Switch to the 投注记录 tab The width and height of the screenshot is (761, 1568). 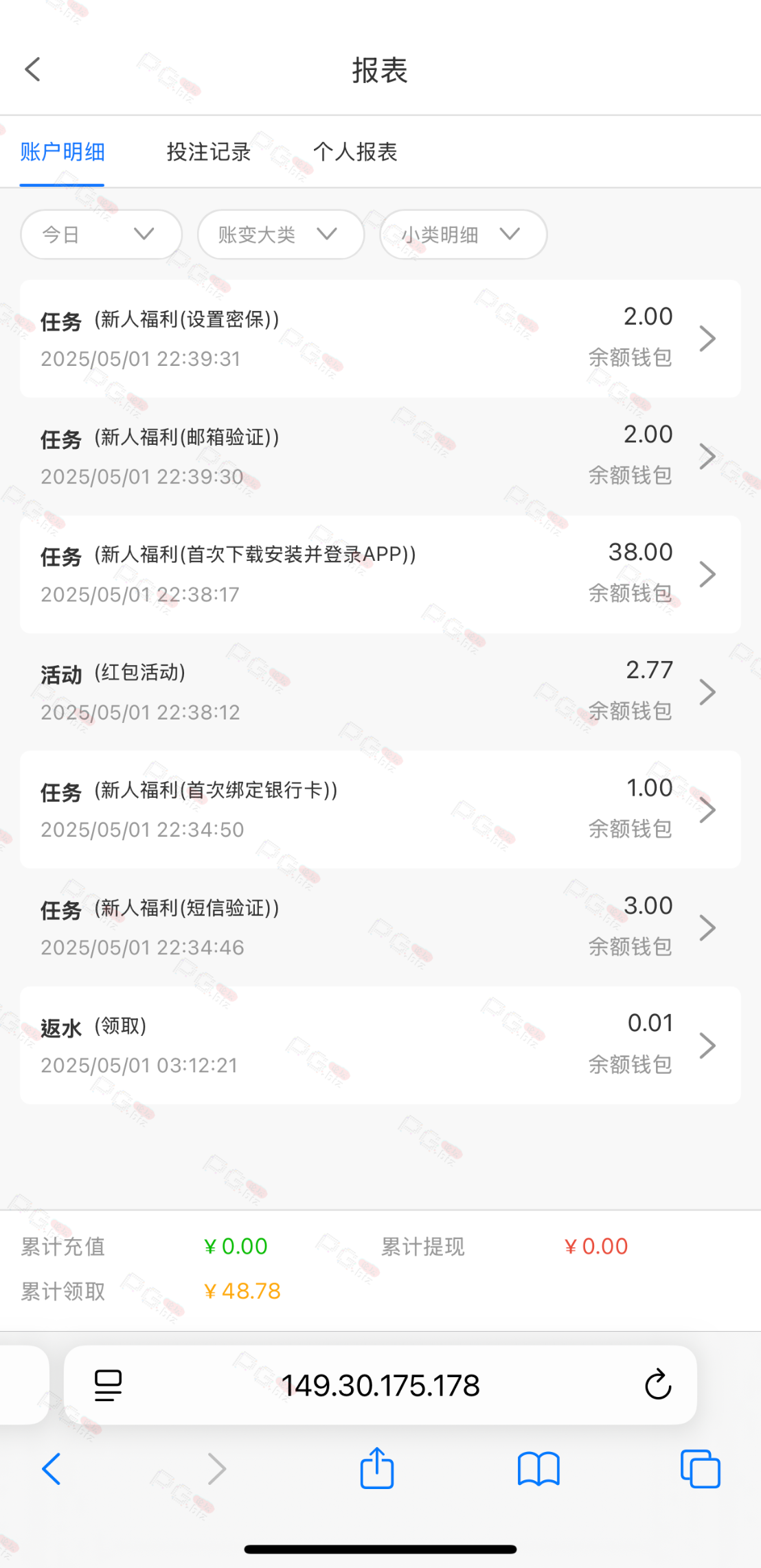pyautogui.click(x=209, y=152)
